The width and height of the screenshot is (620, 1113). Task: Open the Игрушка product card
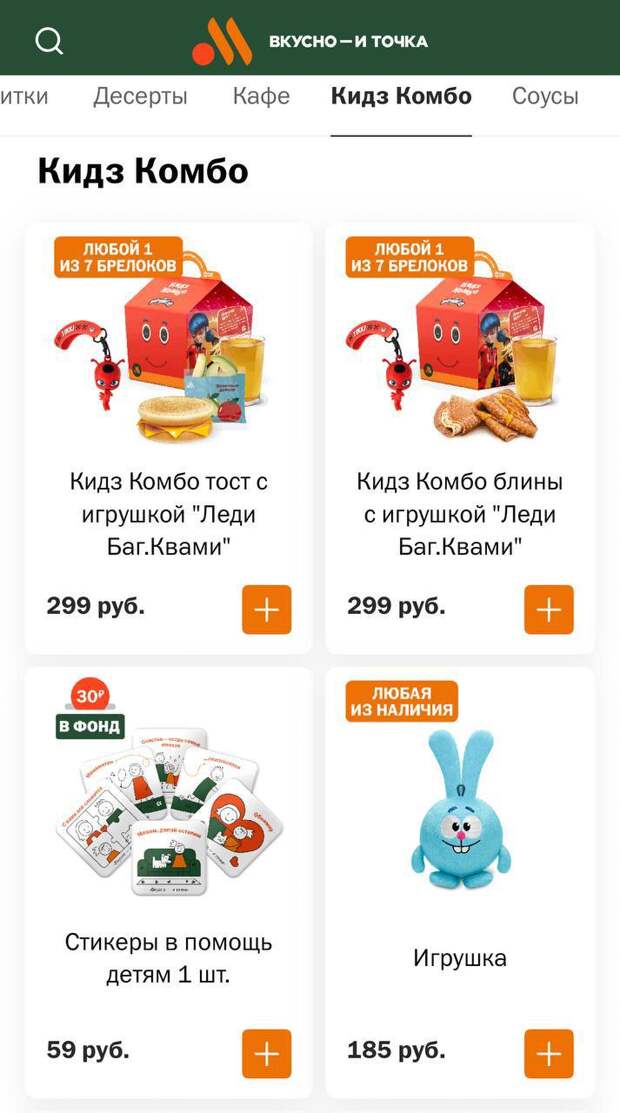click(460, 882)
